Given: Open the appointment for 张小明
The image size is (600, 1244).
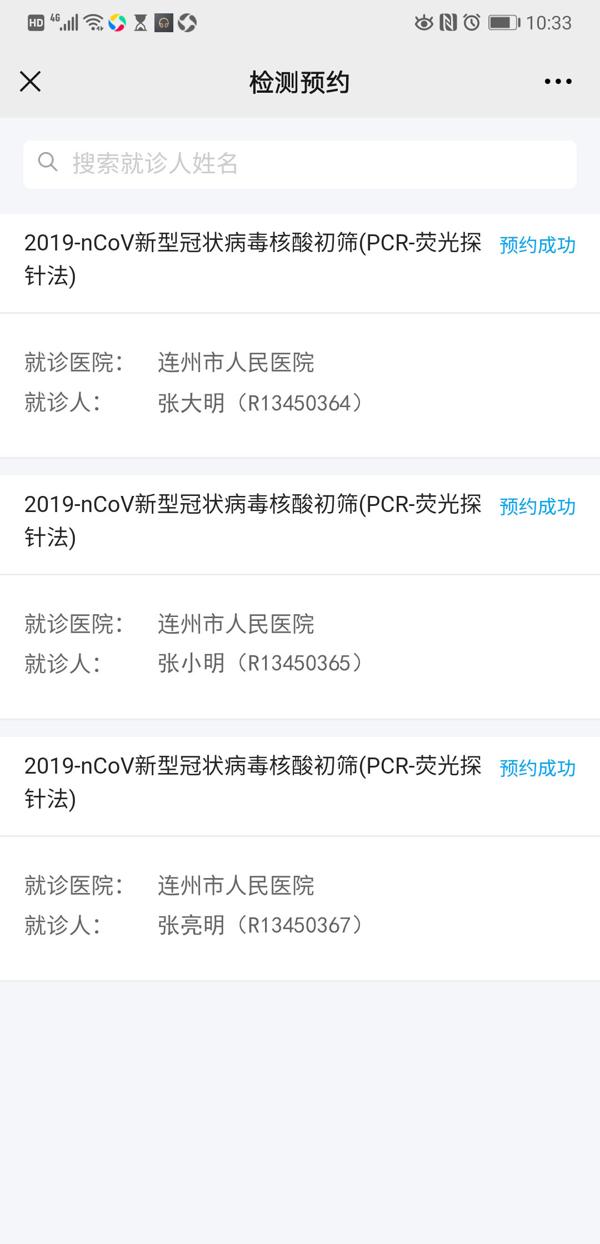Looking at the screenshot, I should 300,645.
